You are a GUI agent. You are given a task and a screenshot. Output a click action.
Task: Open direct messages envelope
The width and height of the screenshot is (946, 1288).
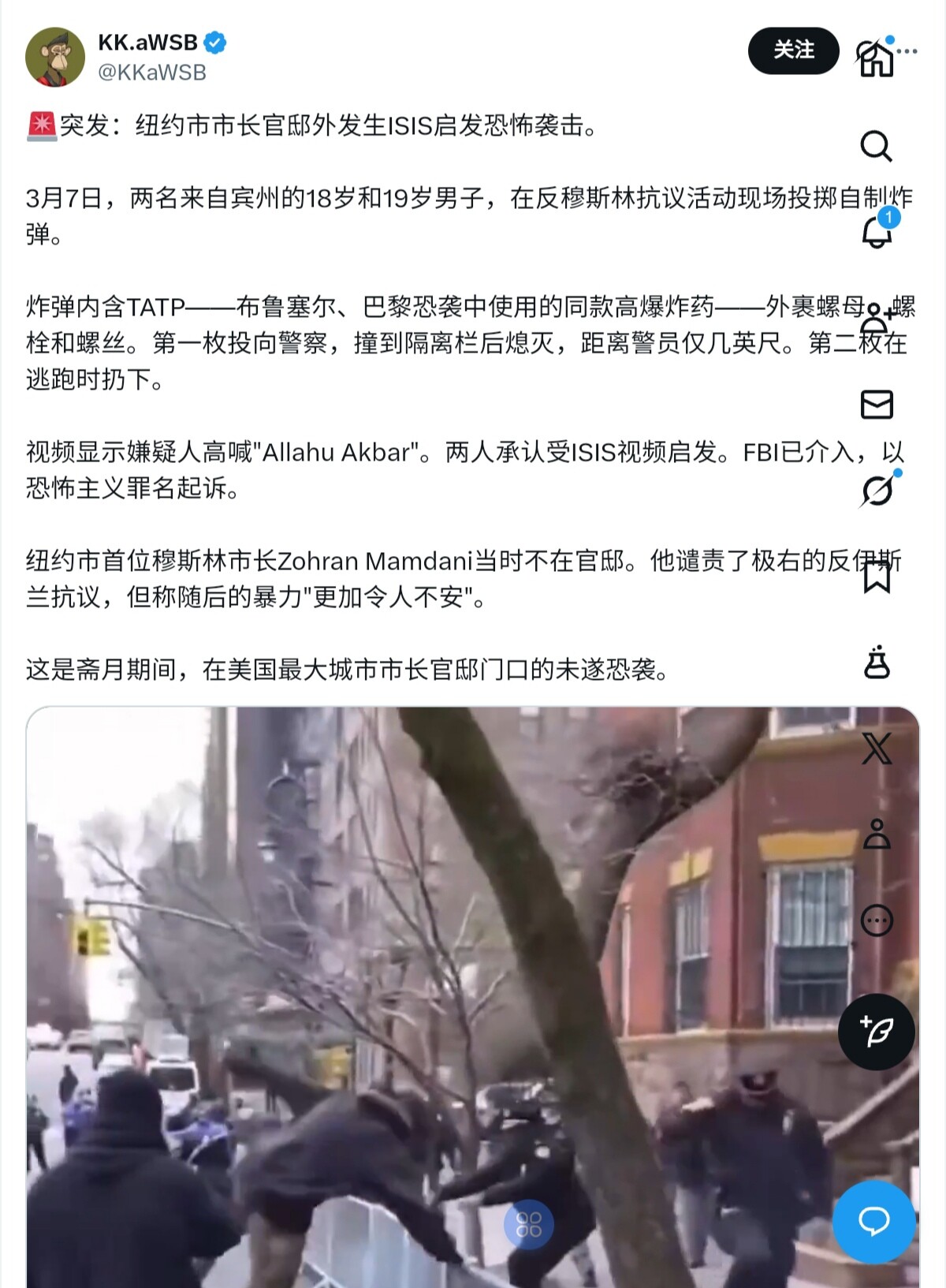[877, 405]
